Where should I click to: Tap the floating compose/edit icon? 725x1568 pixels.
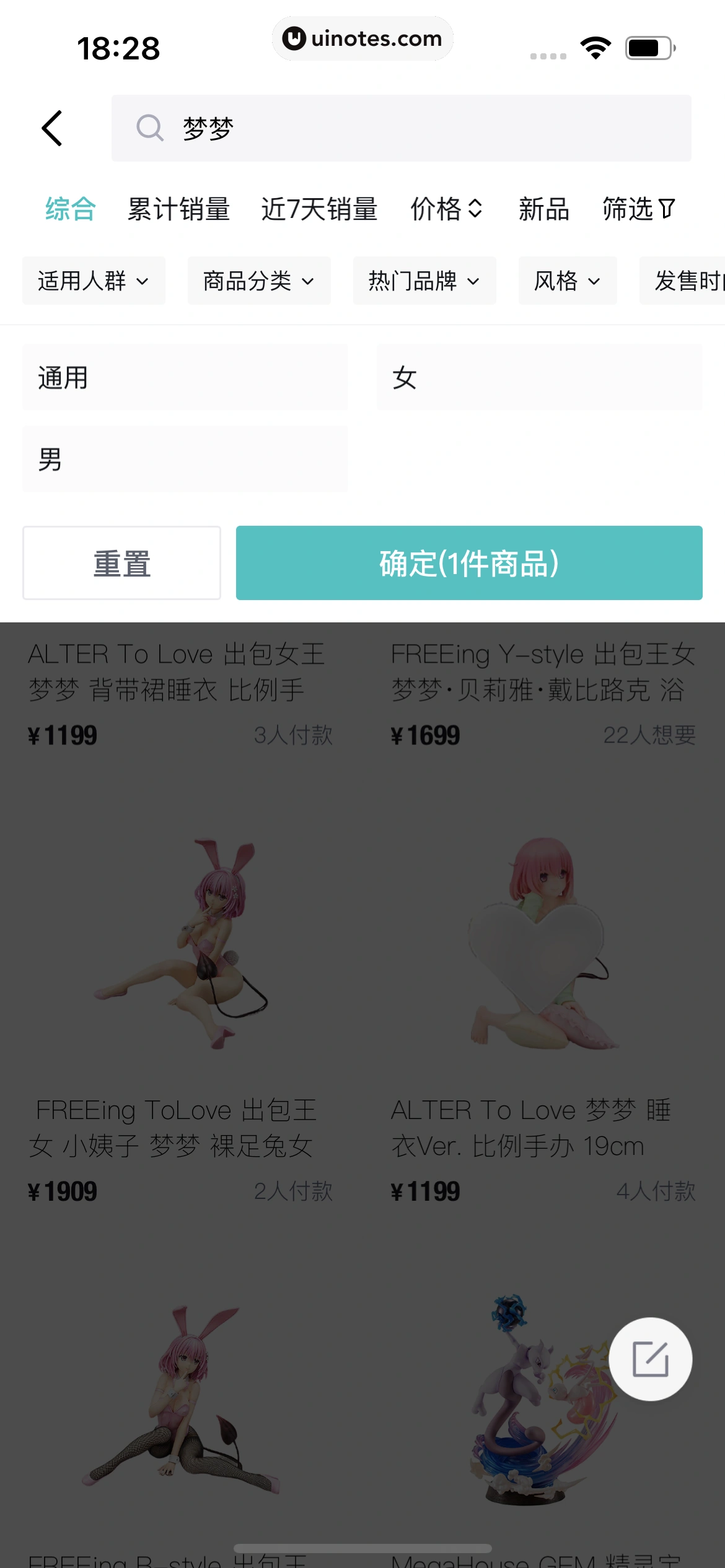tap(650, 1360)
